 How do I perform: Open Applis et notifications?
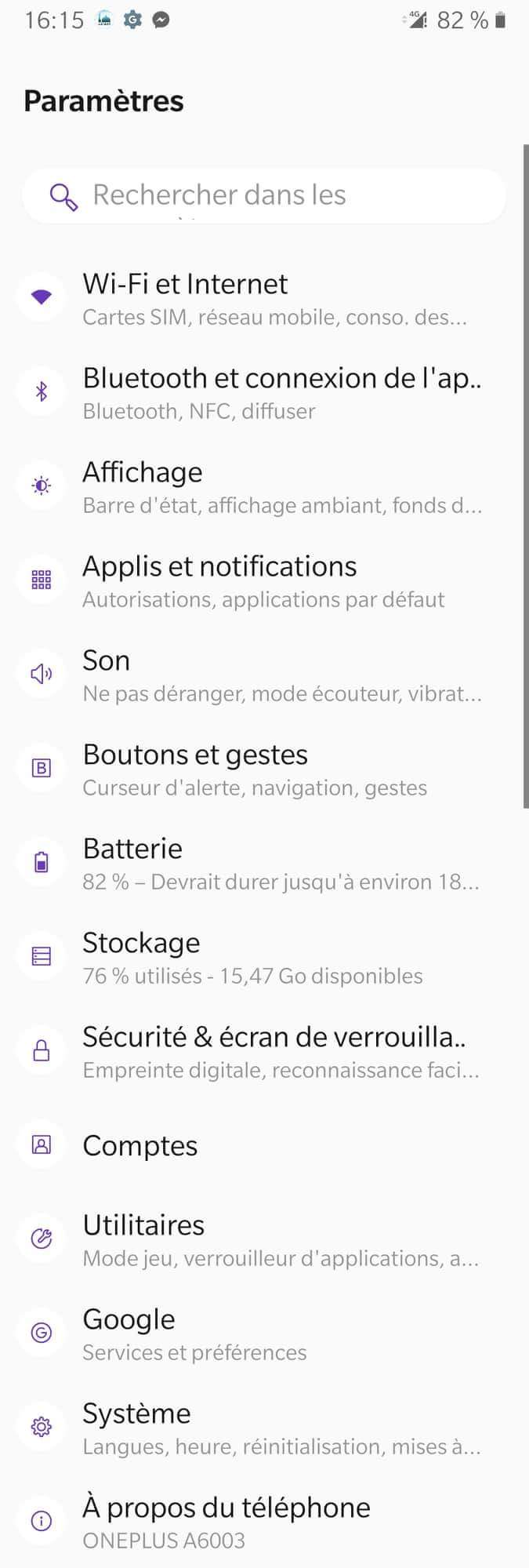click(263, 580)
